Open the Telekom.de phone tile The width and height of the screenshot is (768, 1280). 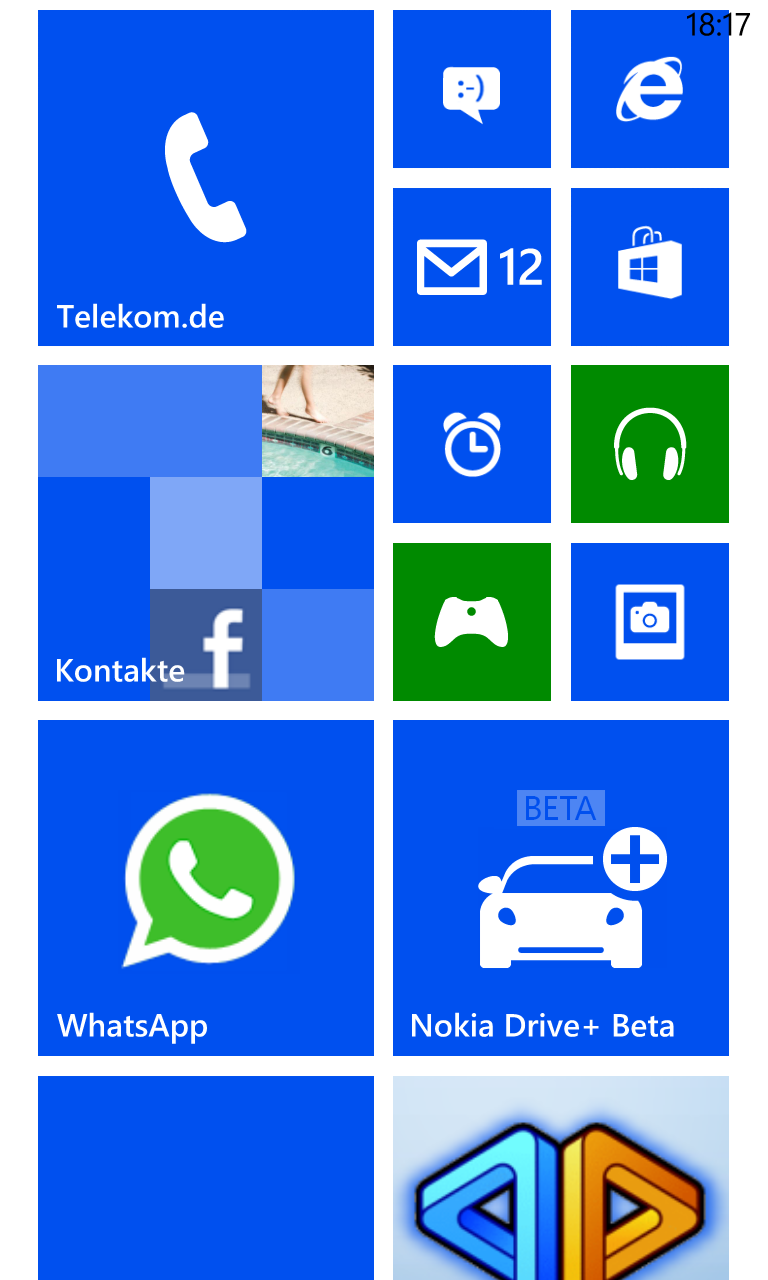pyautogui.click(x=206, y=178)
